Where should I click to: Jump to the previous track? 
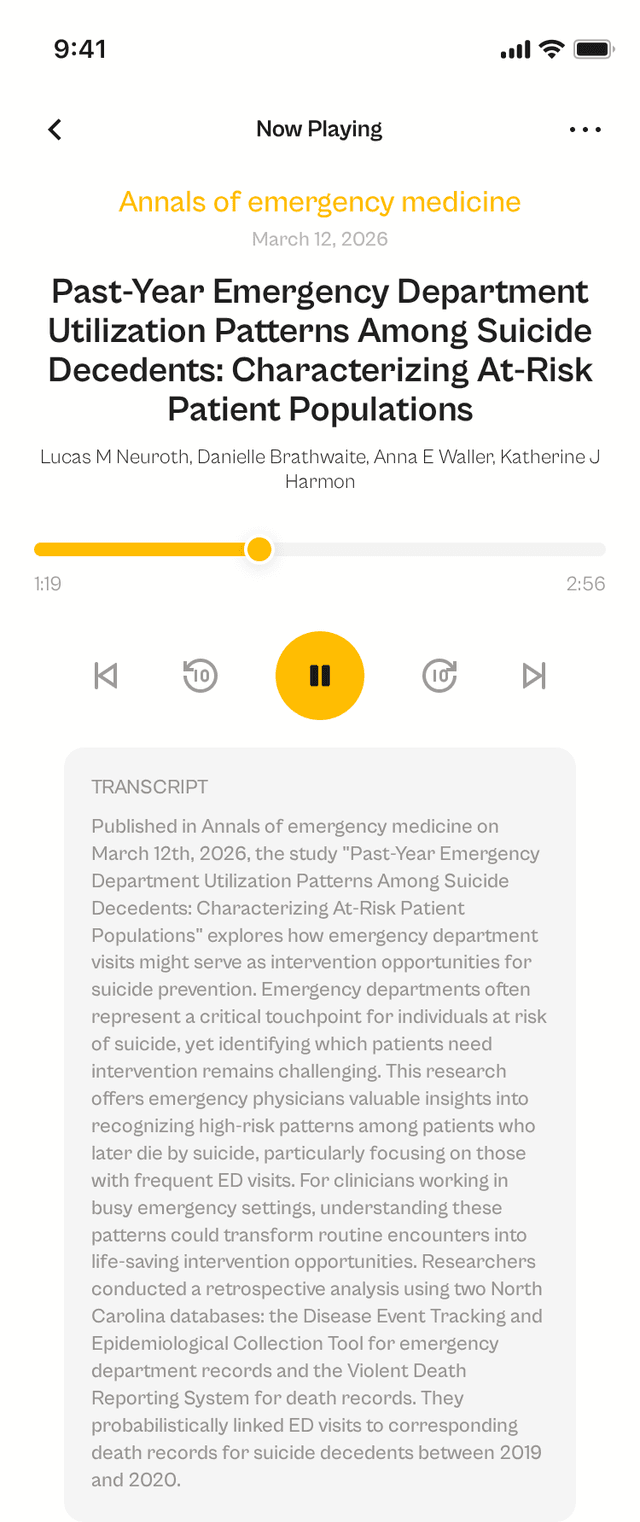pyautogui.click(x=105, y=676)
